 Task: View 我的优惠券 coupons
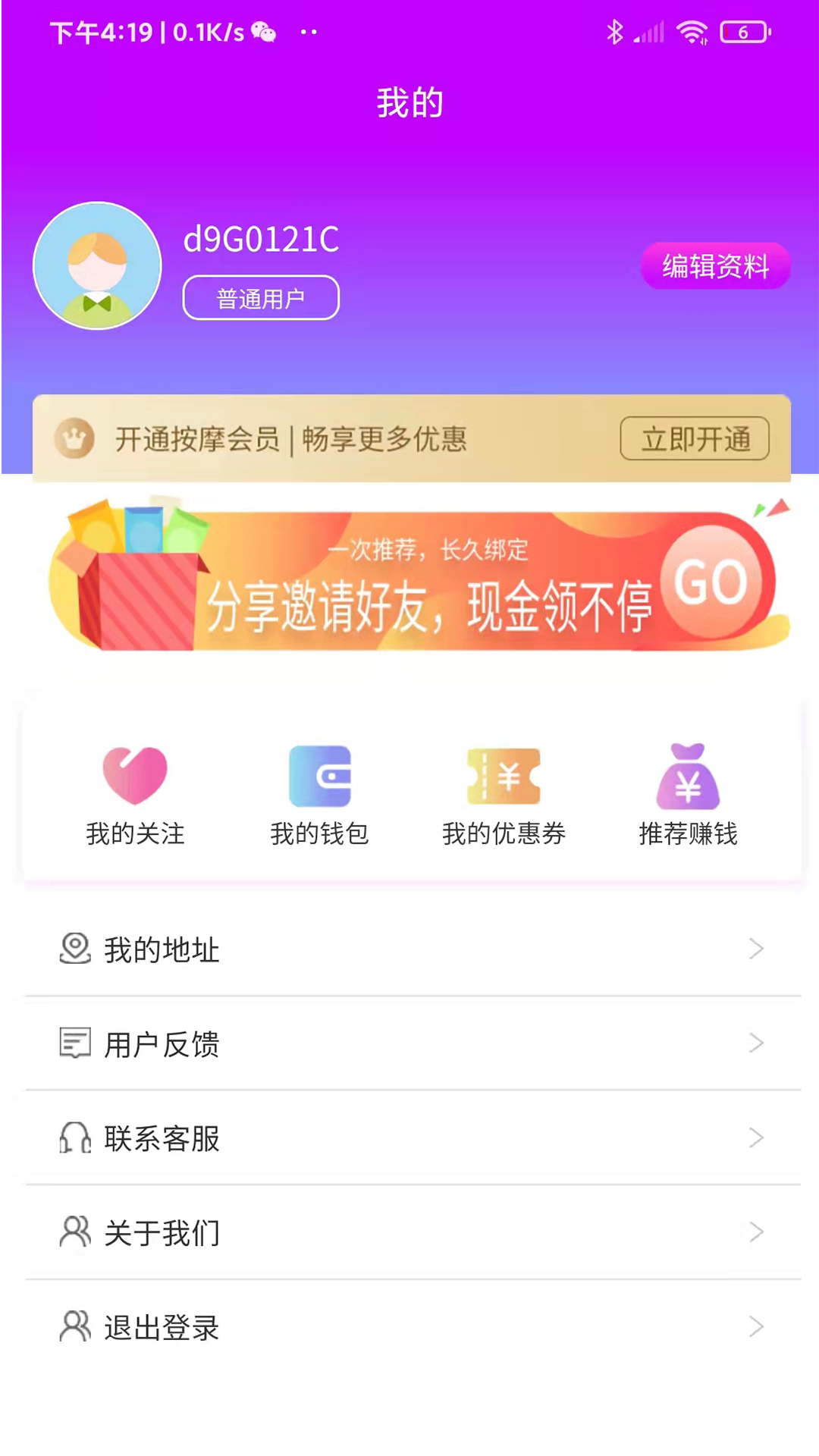click(x=504, y=794)
